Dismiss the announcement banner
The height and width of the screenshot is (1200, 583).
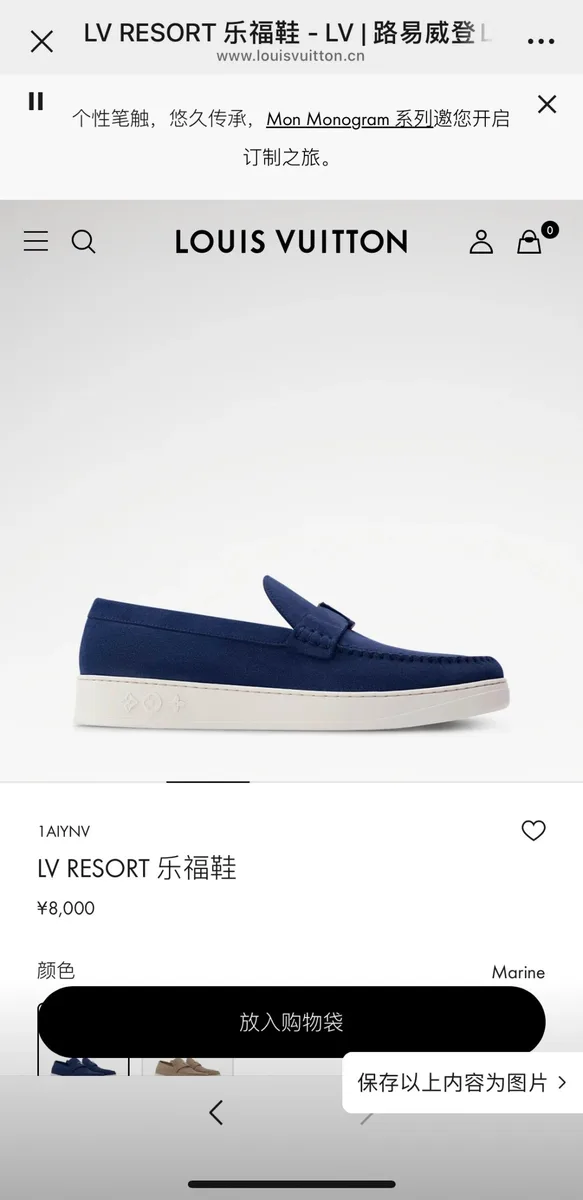(547, 104)
